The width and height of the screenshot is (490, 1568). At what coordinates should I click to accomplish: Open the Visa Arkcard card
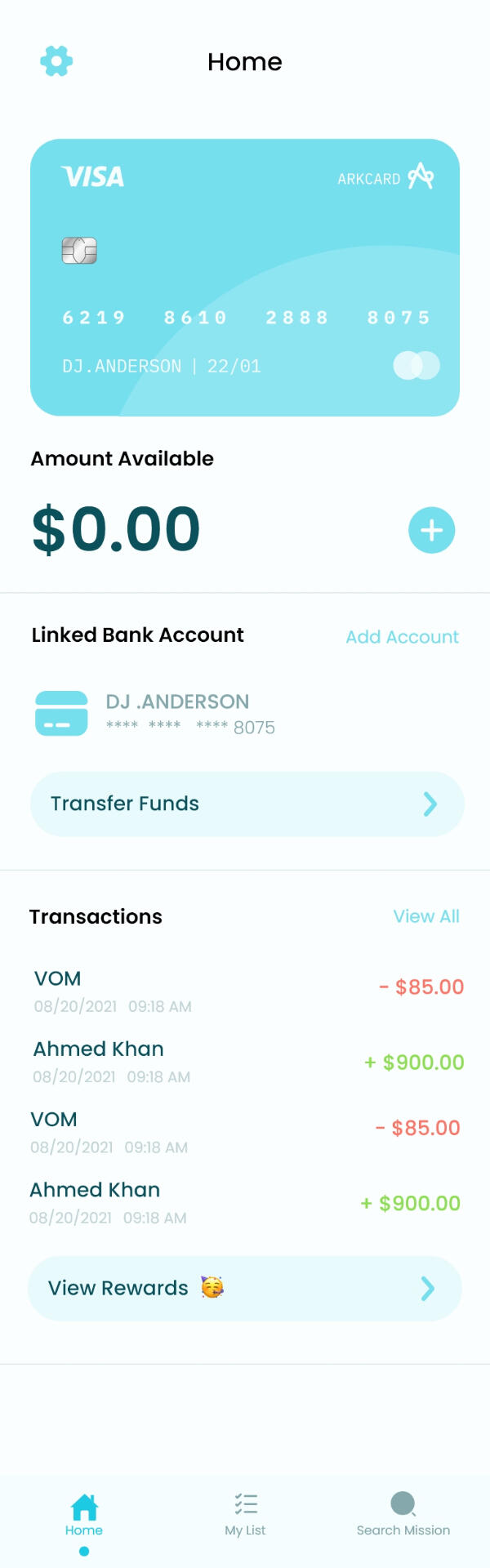[x=245, y=278]
